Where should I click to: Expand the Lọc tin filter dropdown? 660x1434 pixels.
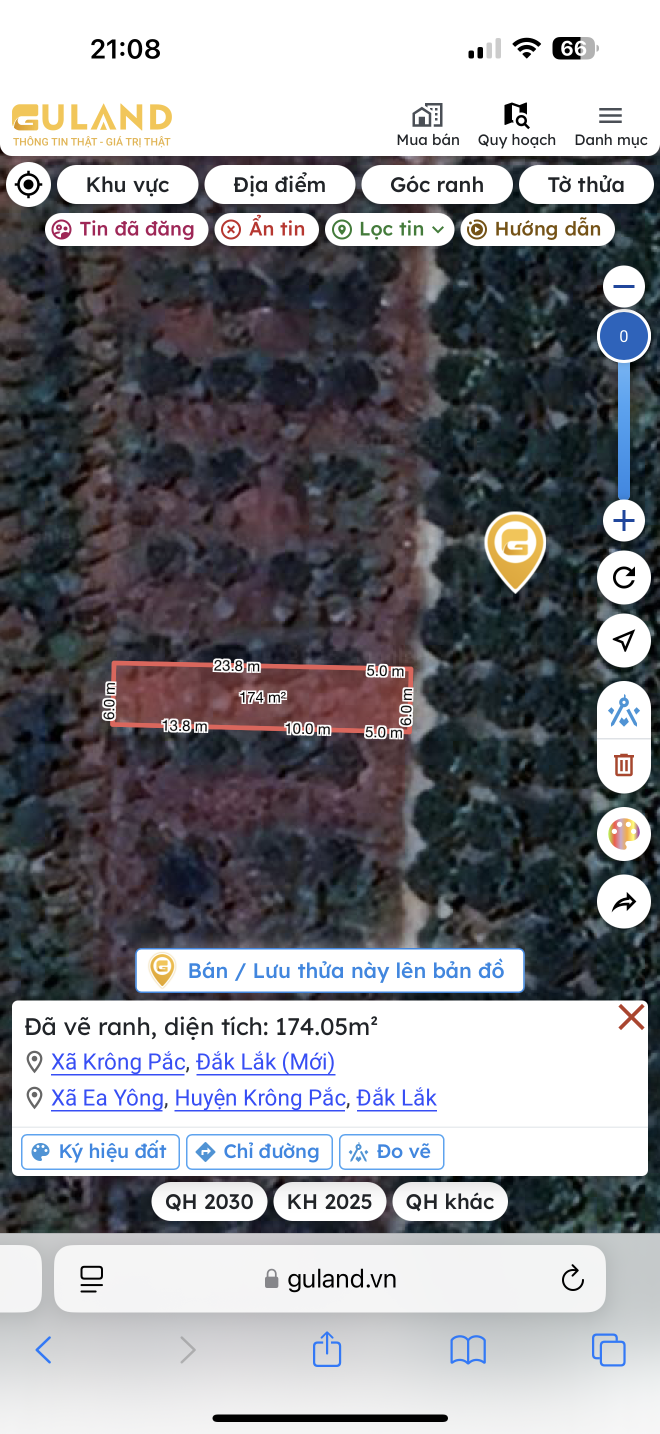coord(390,229)
